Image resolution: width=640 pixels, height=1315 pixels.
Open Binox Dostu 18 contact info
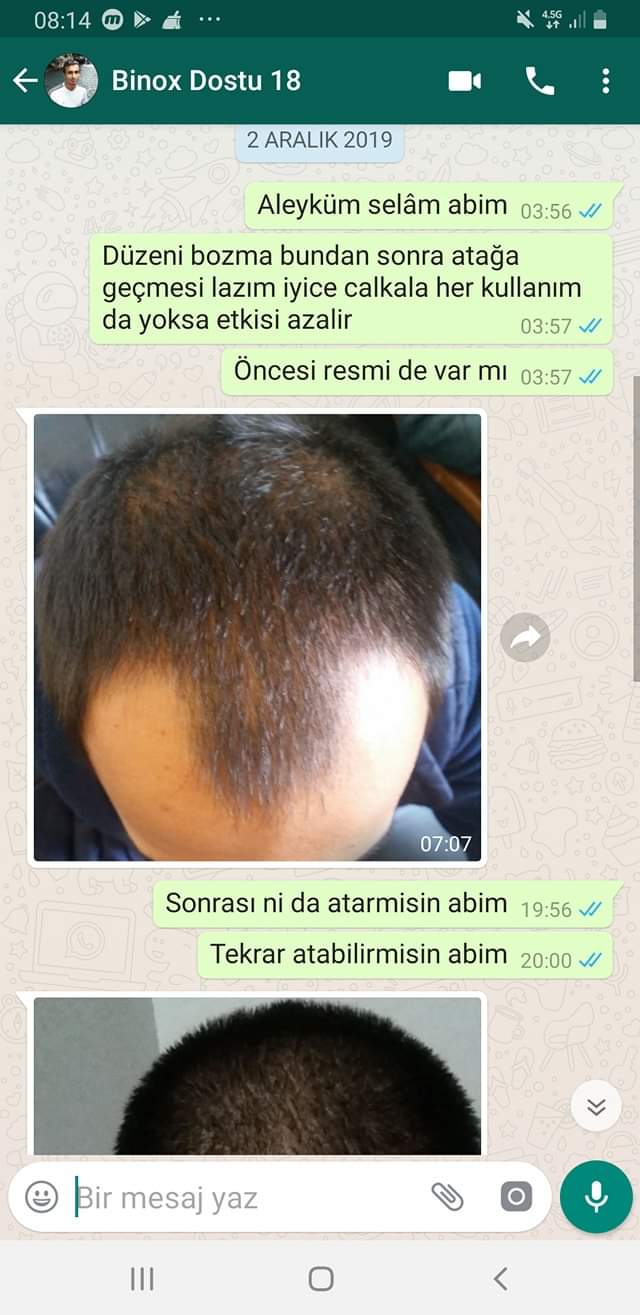(206, 81)
